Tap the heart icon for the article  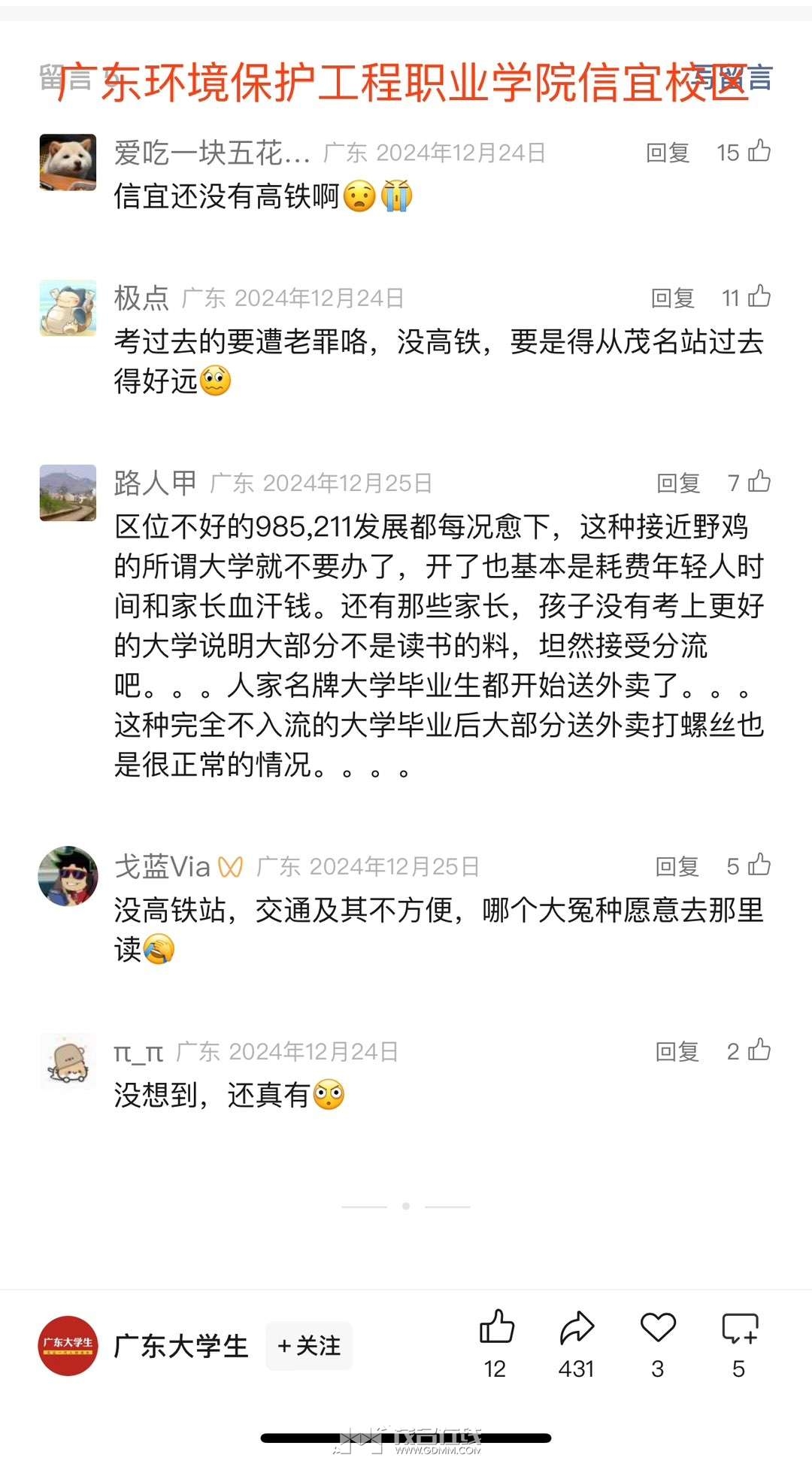coord(658,1328)
